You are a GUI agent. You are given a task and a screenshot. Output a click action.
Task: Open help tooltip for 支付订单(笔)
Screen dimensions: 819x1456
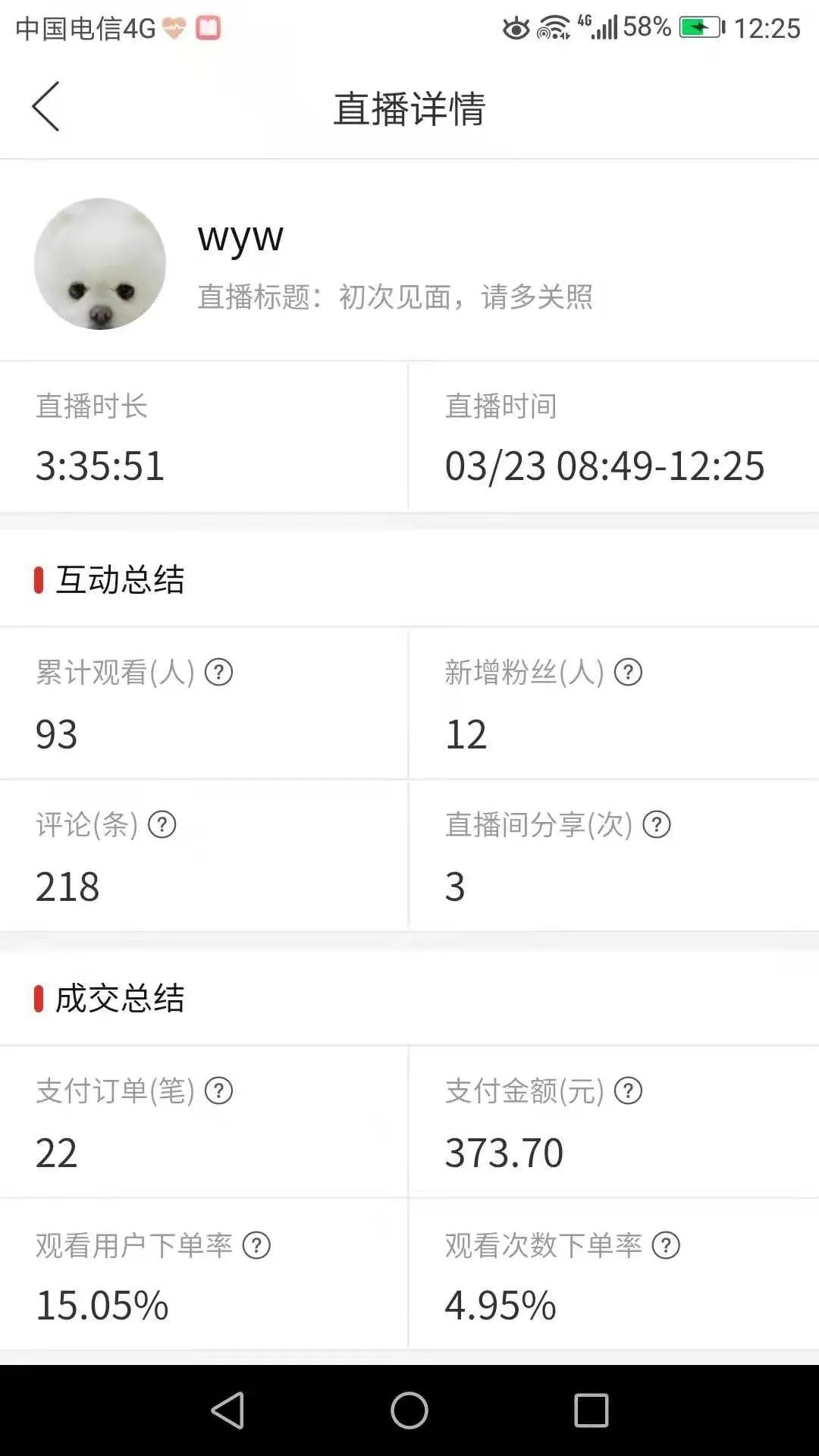coord(221,1092)
